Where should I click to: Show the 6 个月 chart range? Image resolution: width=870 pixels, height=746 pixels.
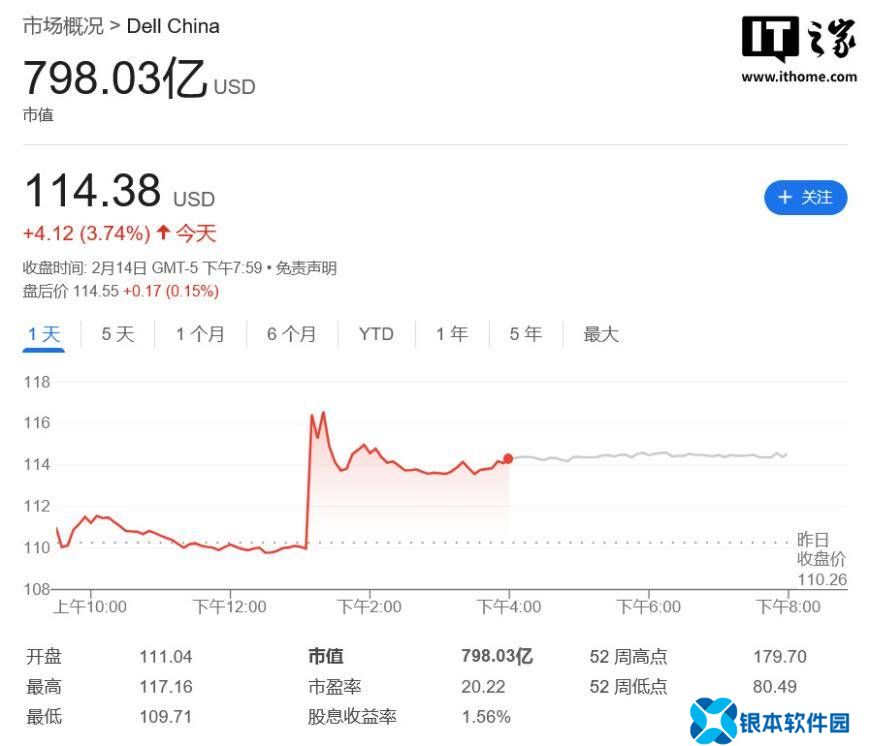click(x=291, y=334)
